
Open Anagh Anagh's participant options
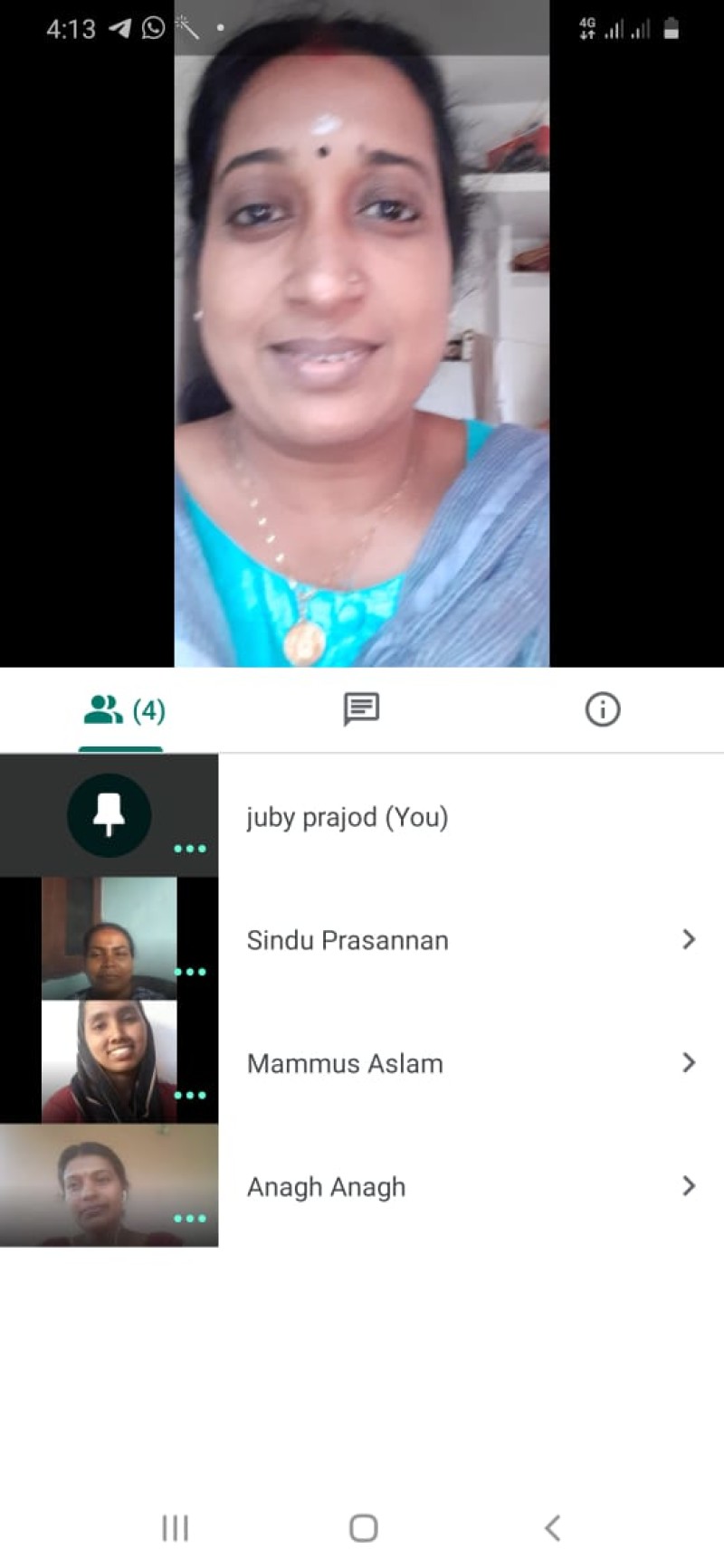pyautogui.click(x=689, y=1186)
